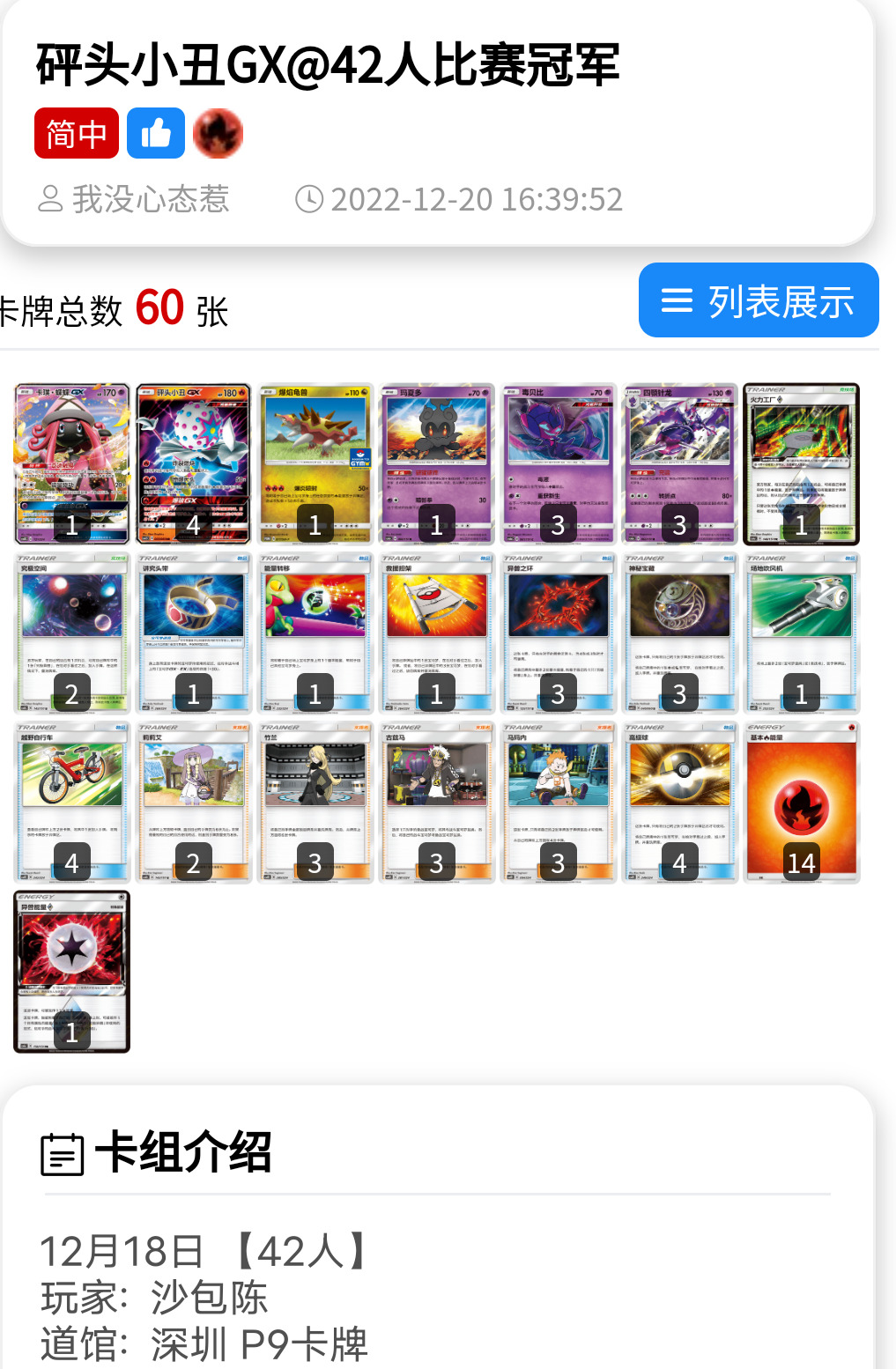This screenshot has height=1369, width=896.
Task: View the 高级球 card
Action: 679,802
